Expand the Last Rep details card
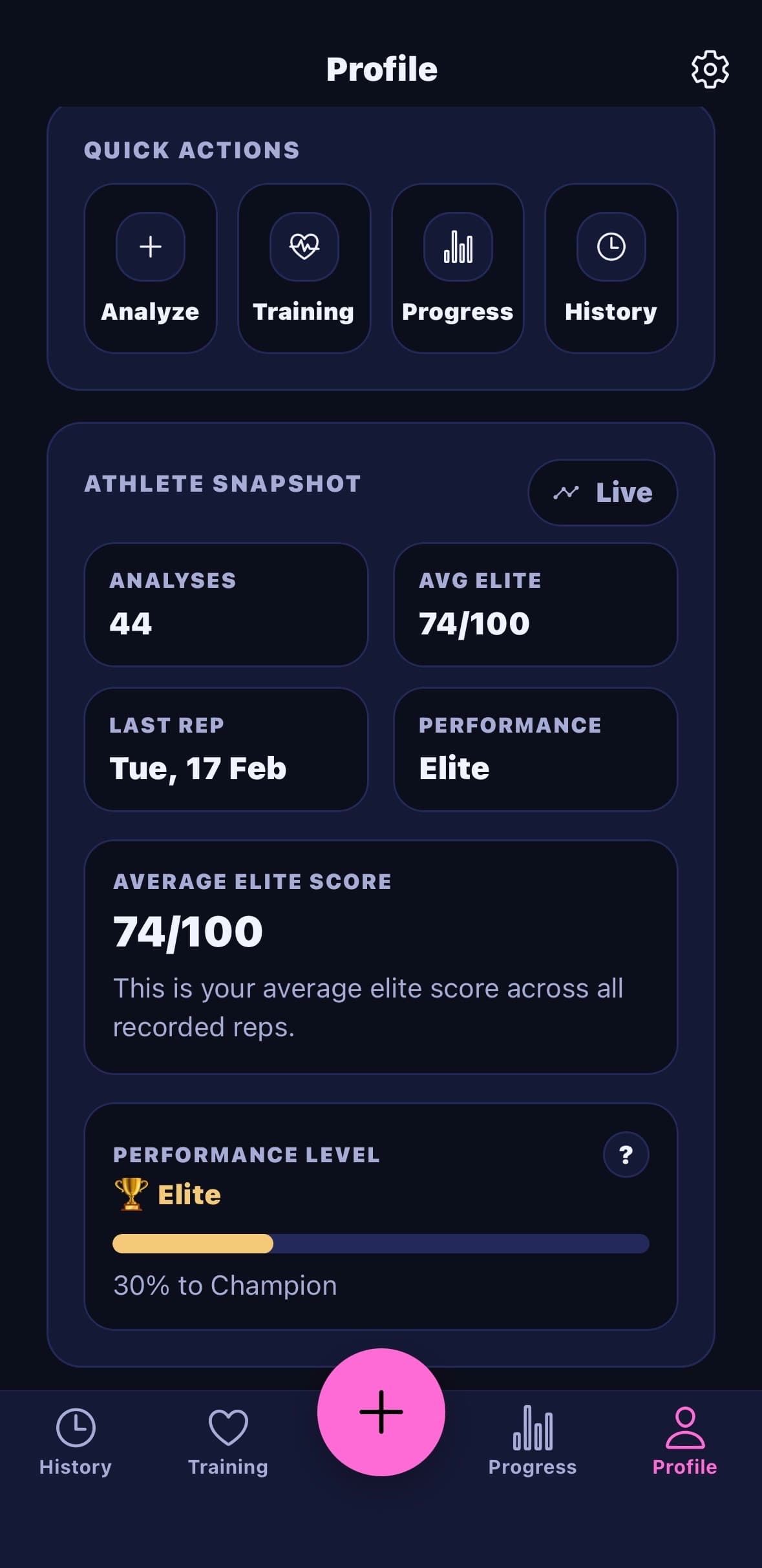This screenshot has height=1568, width=762. pos(226,748)
